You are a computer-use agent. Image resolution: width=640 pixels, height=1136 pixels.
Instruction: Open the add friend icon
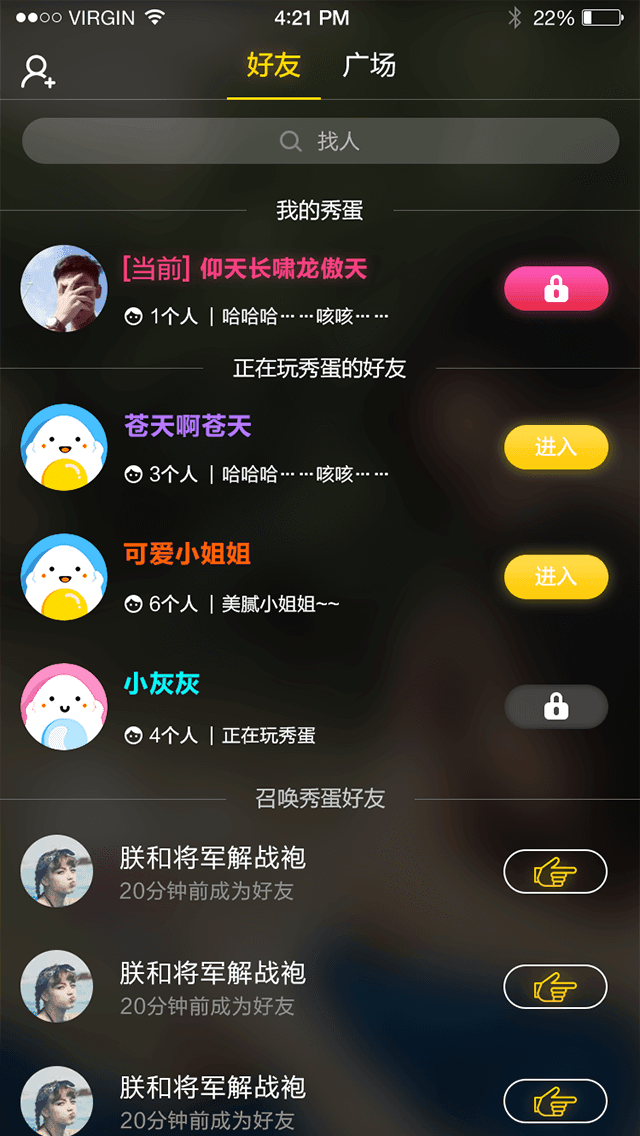point(38,71)
